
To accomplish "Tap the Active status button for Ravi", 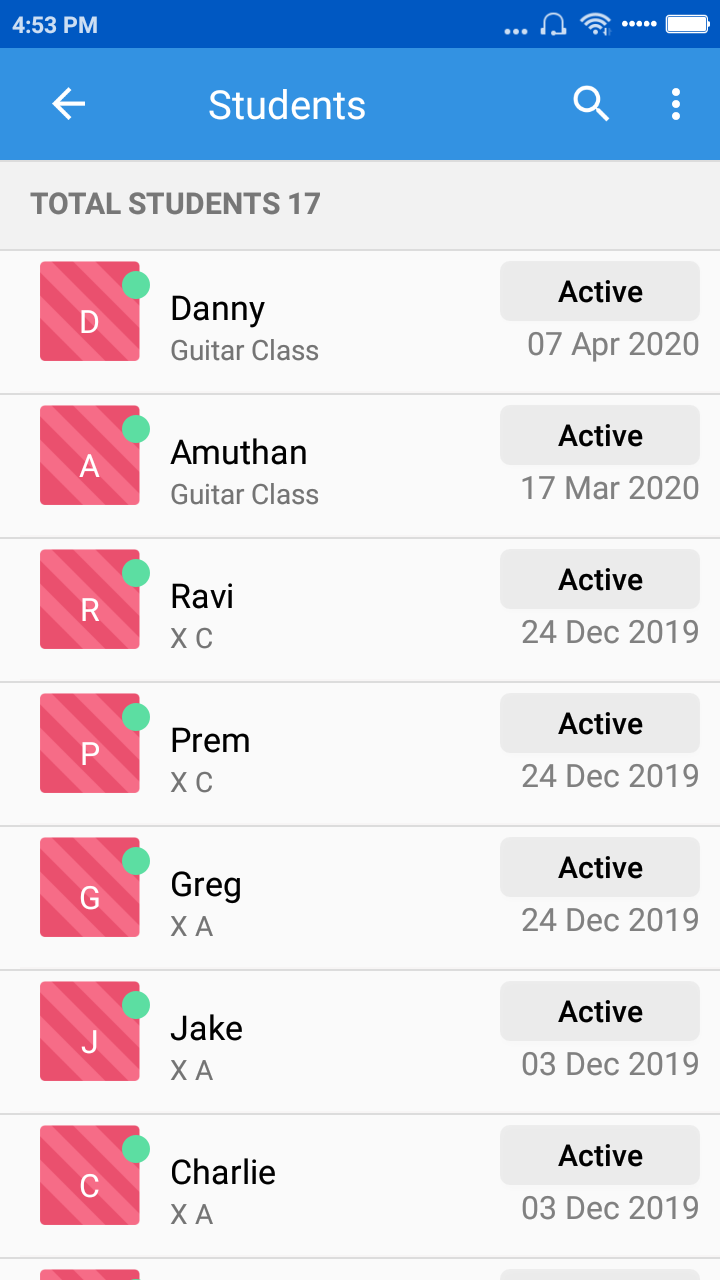I will 600,580.
